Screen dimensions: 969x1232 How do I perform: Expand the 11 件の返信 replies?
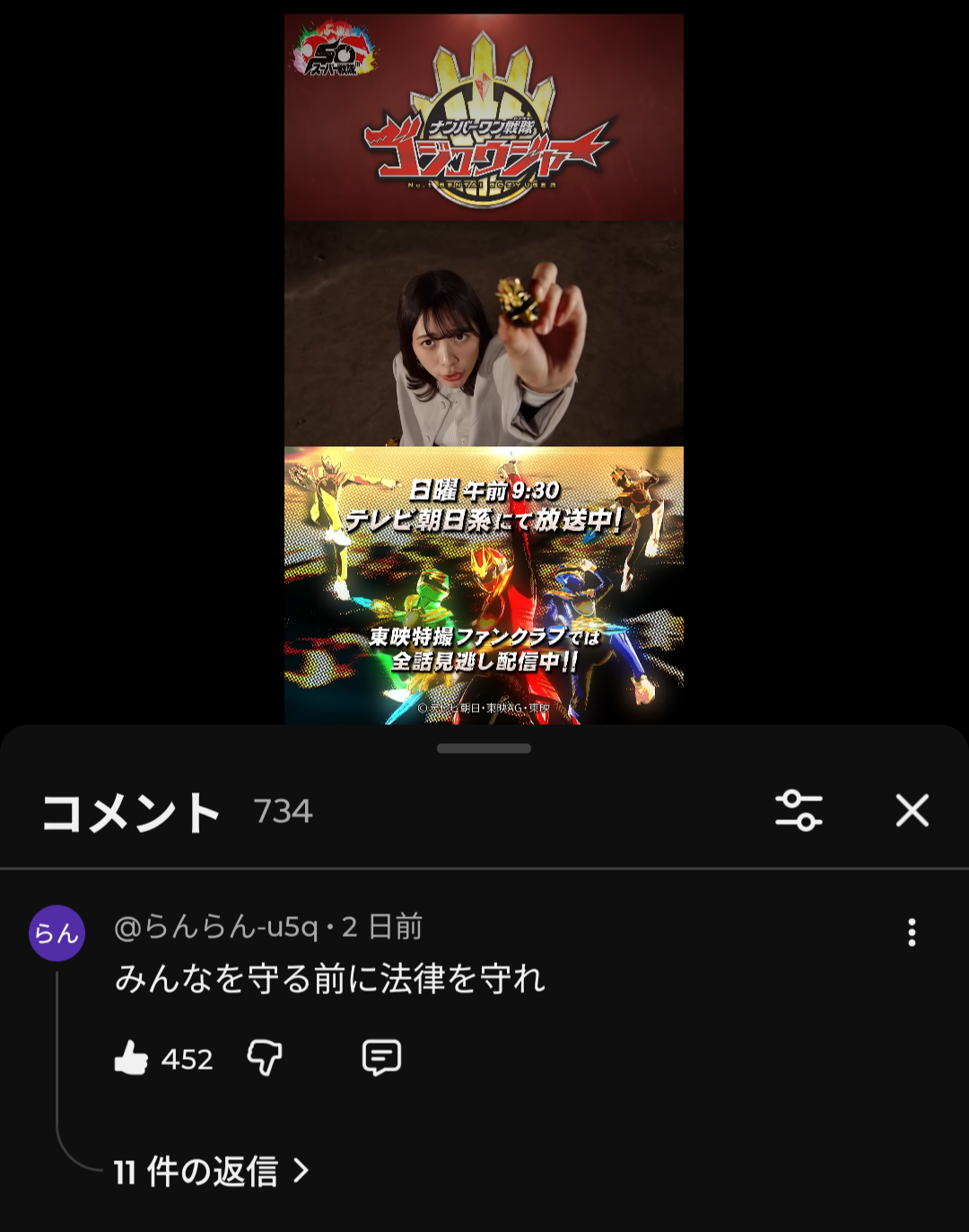[211, 1171]
